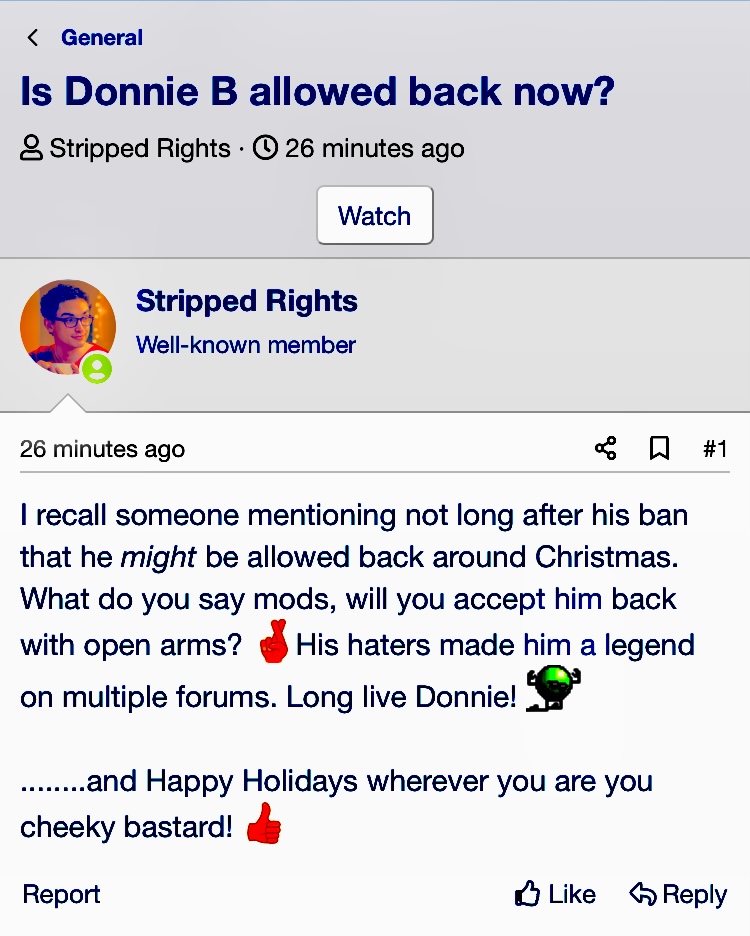Report this post
The width and height of the screenshot is (750, 936).
click(61, 894)
